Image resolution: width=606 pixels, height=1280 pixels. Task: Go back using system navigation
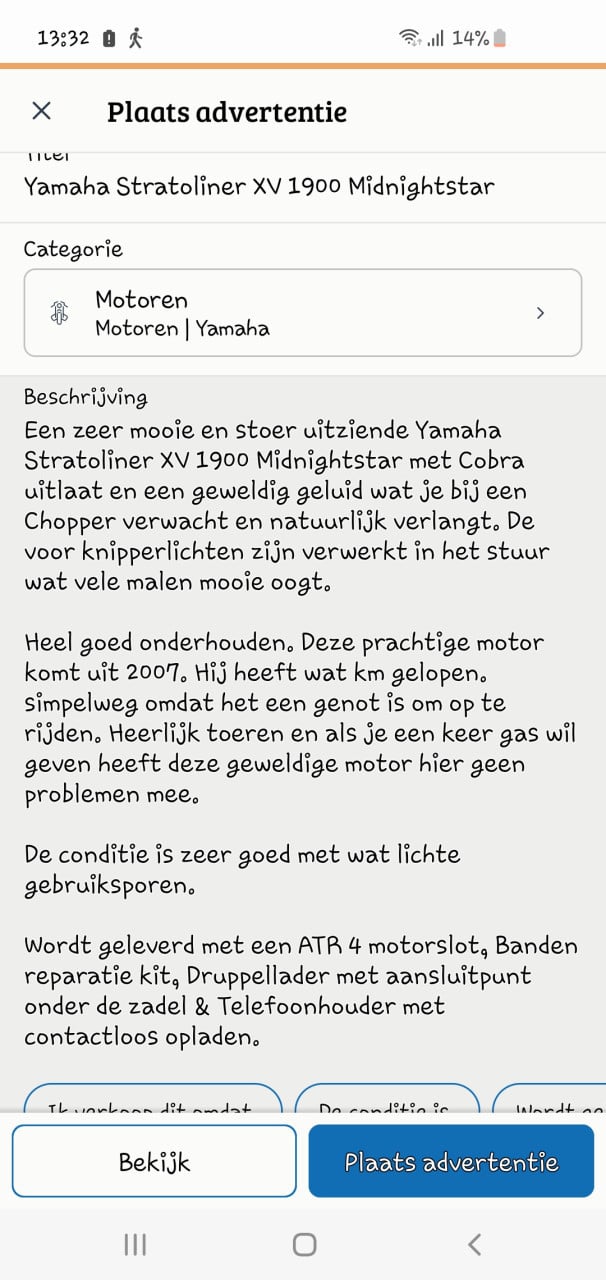tap(475, 1244)
